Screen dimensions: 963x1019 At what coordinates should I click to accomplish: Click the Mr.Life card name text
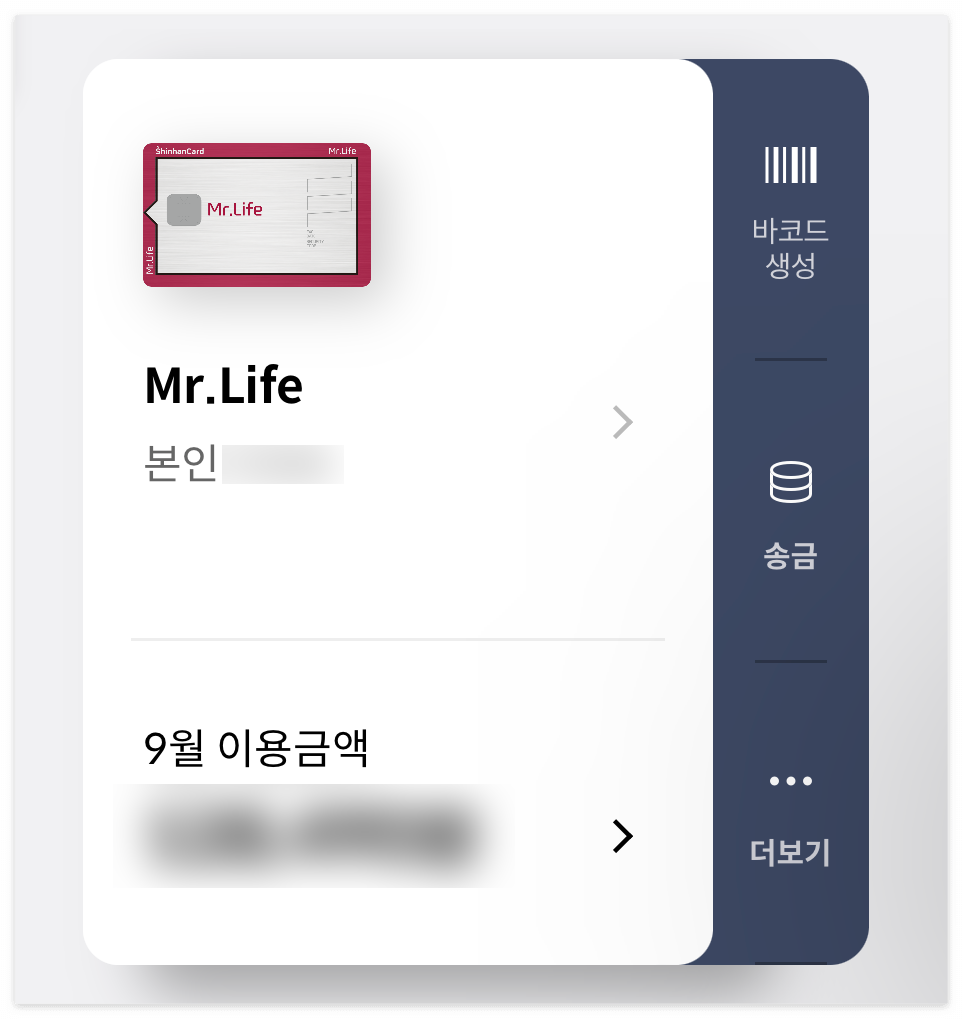coord(223,385)
